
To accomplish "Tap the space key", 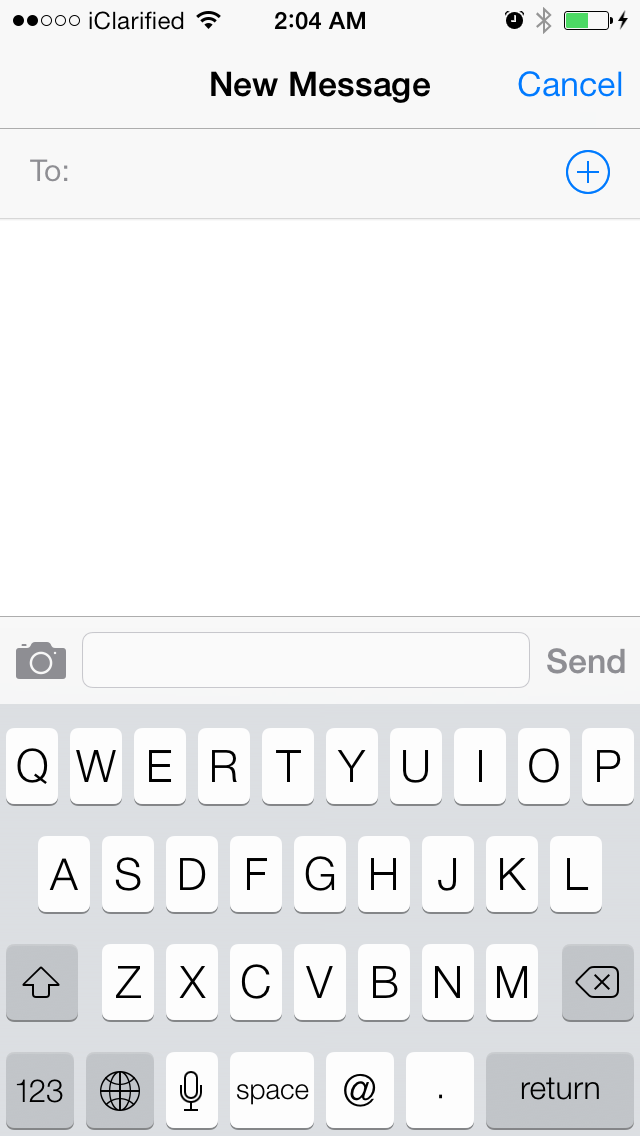I will (272, 1090).
